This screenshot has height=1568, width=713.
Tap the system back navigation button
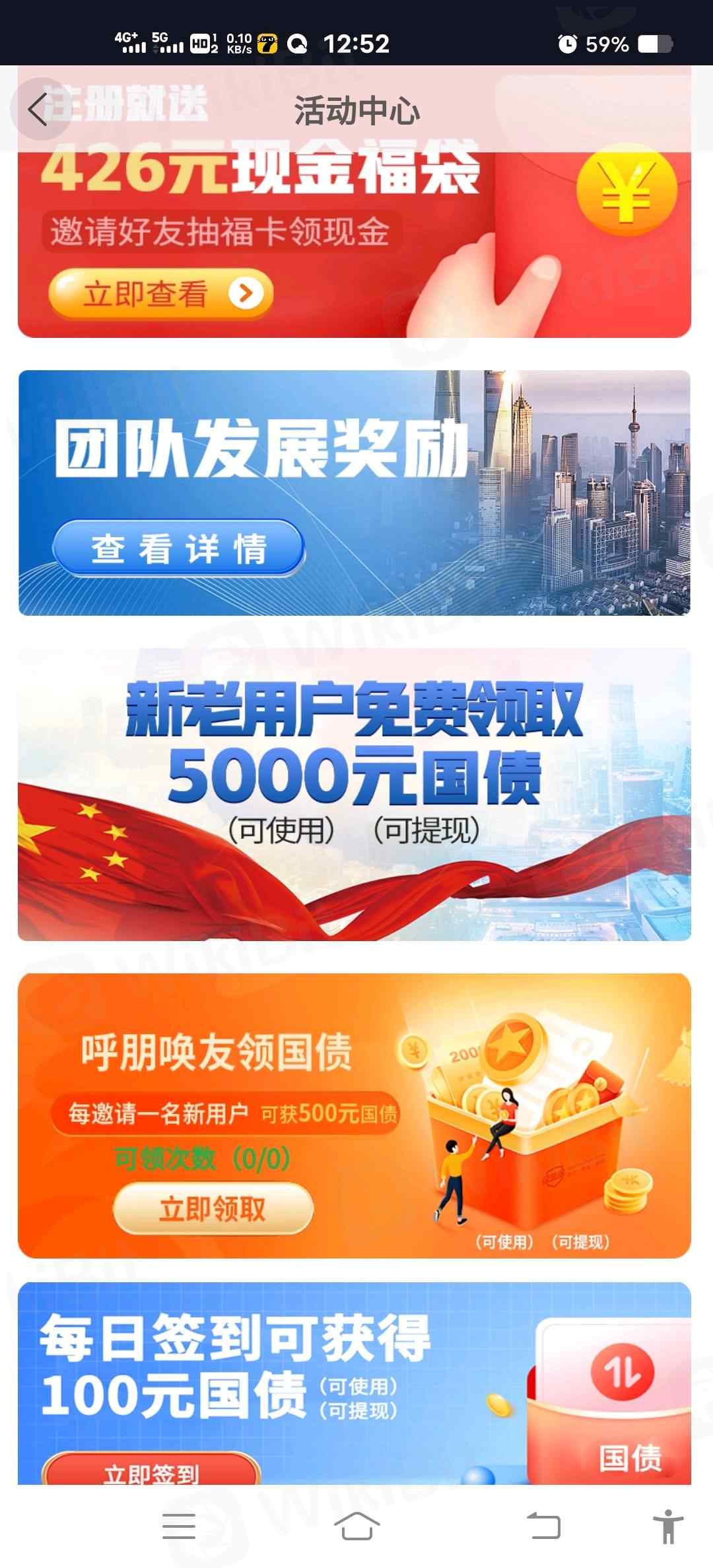point(543,1526)
